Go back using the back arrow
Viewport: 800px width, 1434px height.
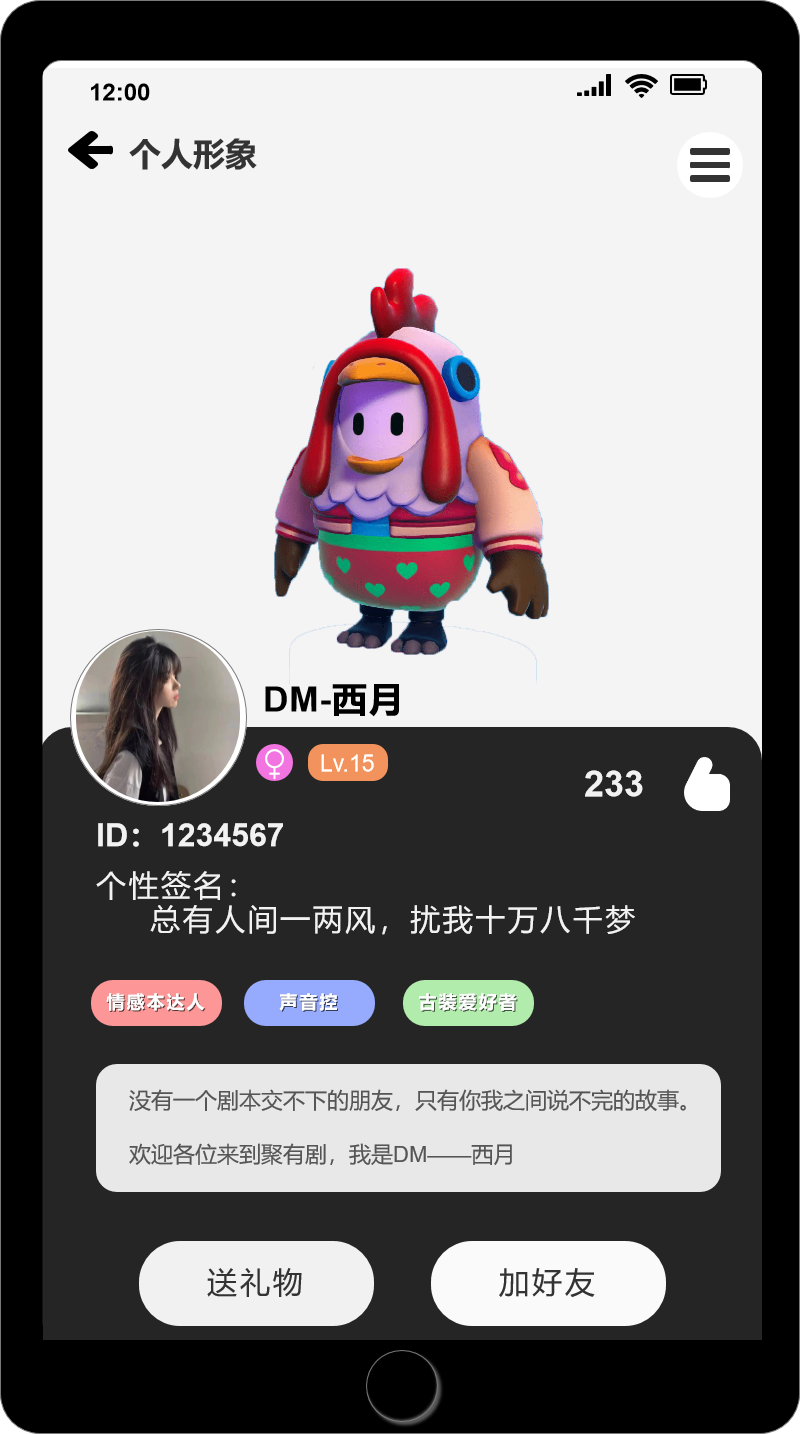point(90,151)
